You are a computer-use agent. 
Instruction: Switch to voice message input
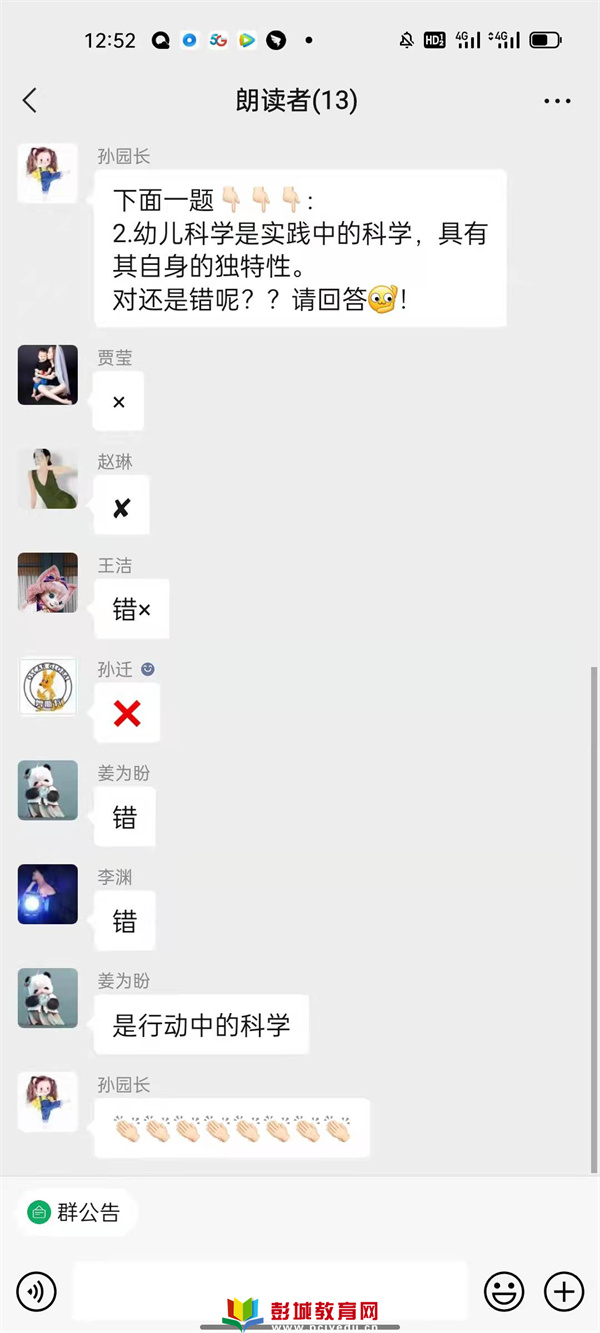37,1292
